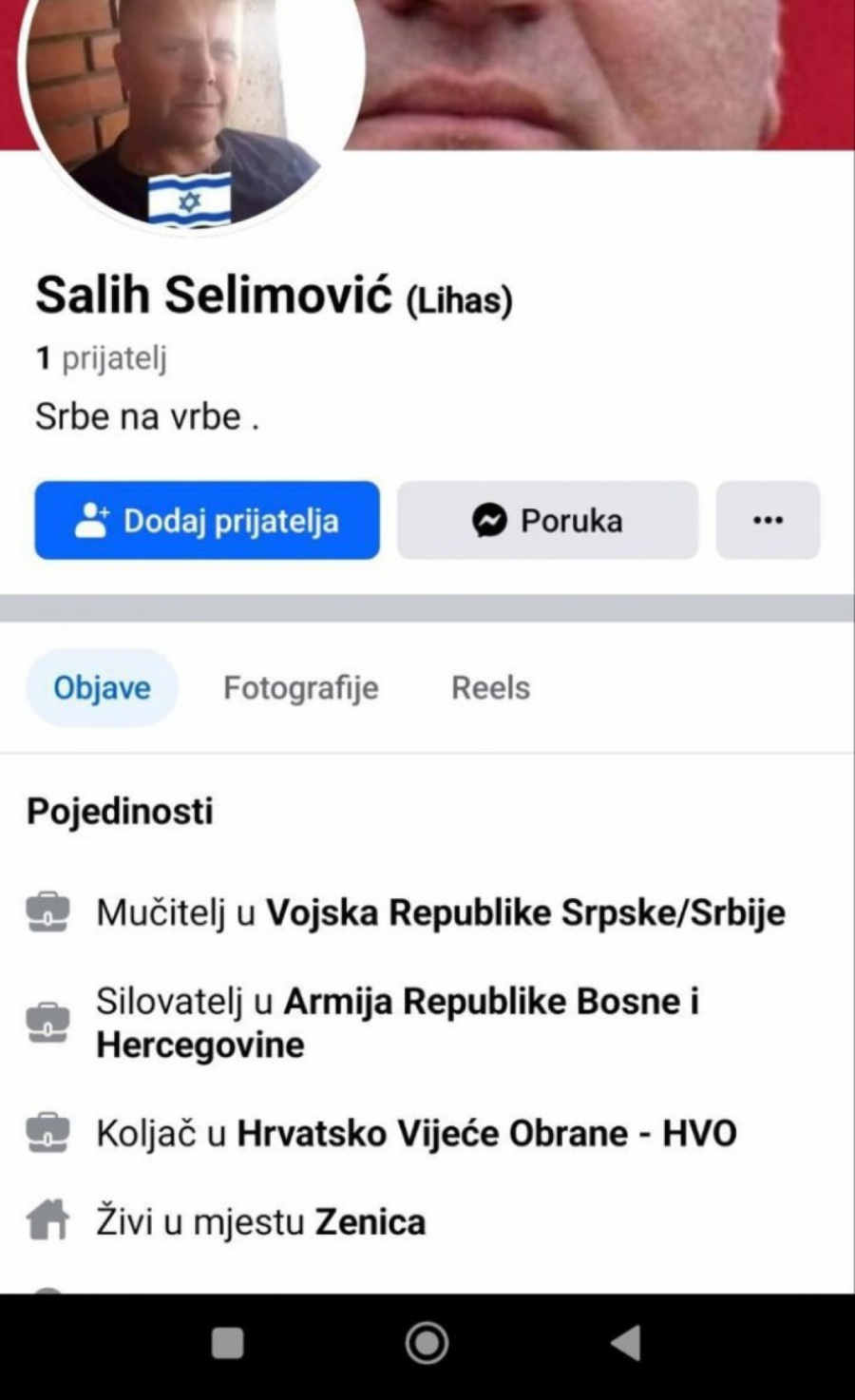Open the 1 prijatelj friends list
855x1400 pixels.
pos(101,357)
